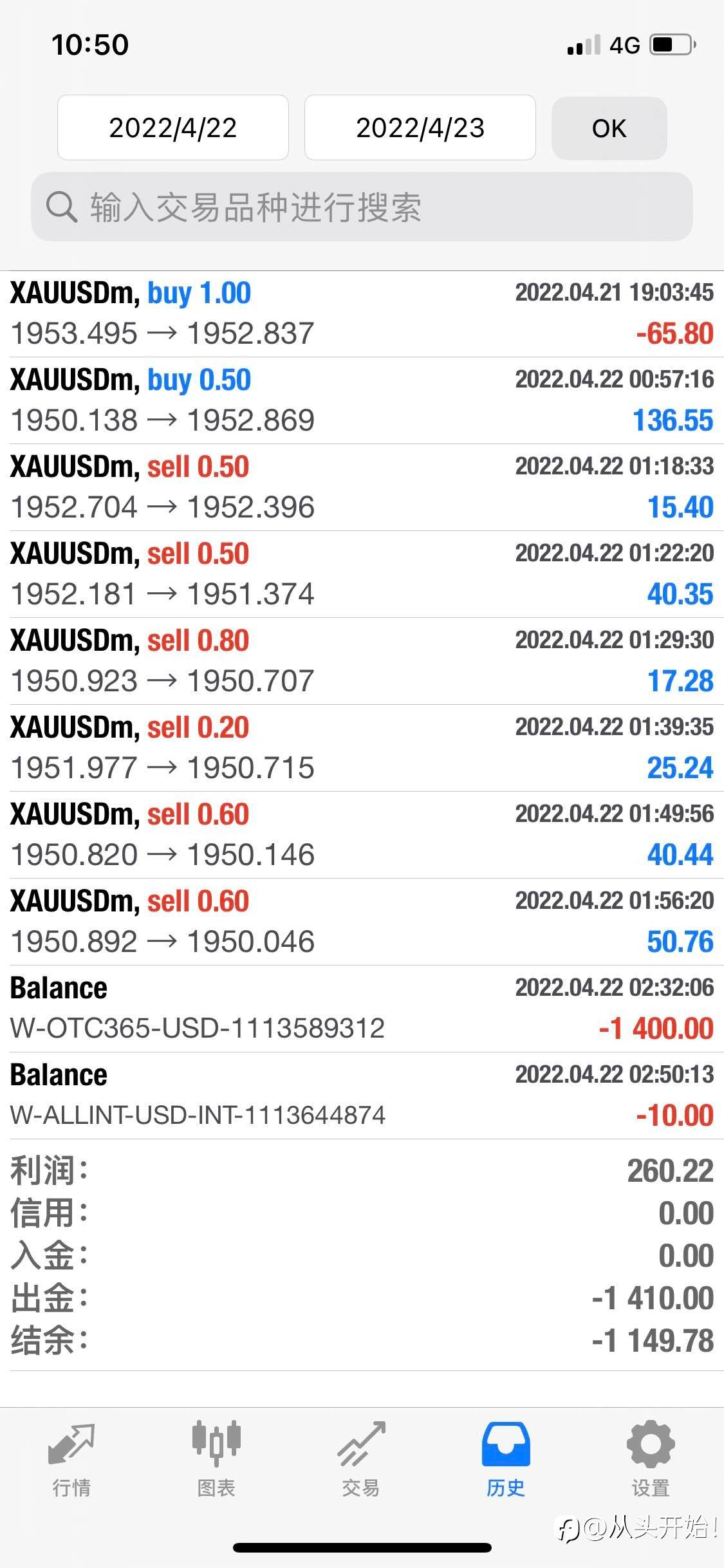Viewport: 724px width, 1568px height.
Task: Open the start date 2022/4/22 picker
Action: point(172,127)
